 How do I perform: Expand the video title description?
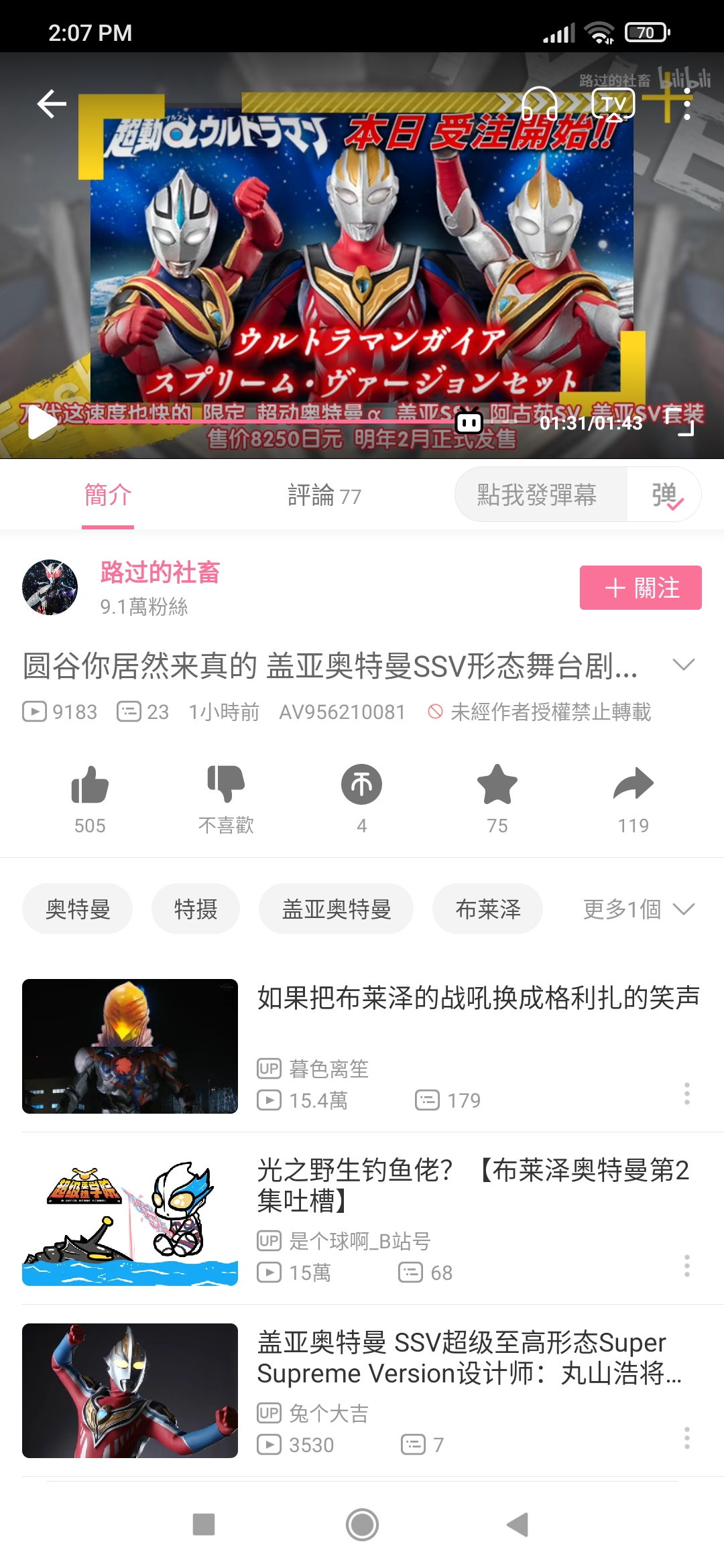click(683, 665)
